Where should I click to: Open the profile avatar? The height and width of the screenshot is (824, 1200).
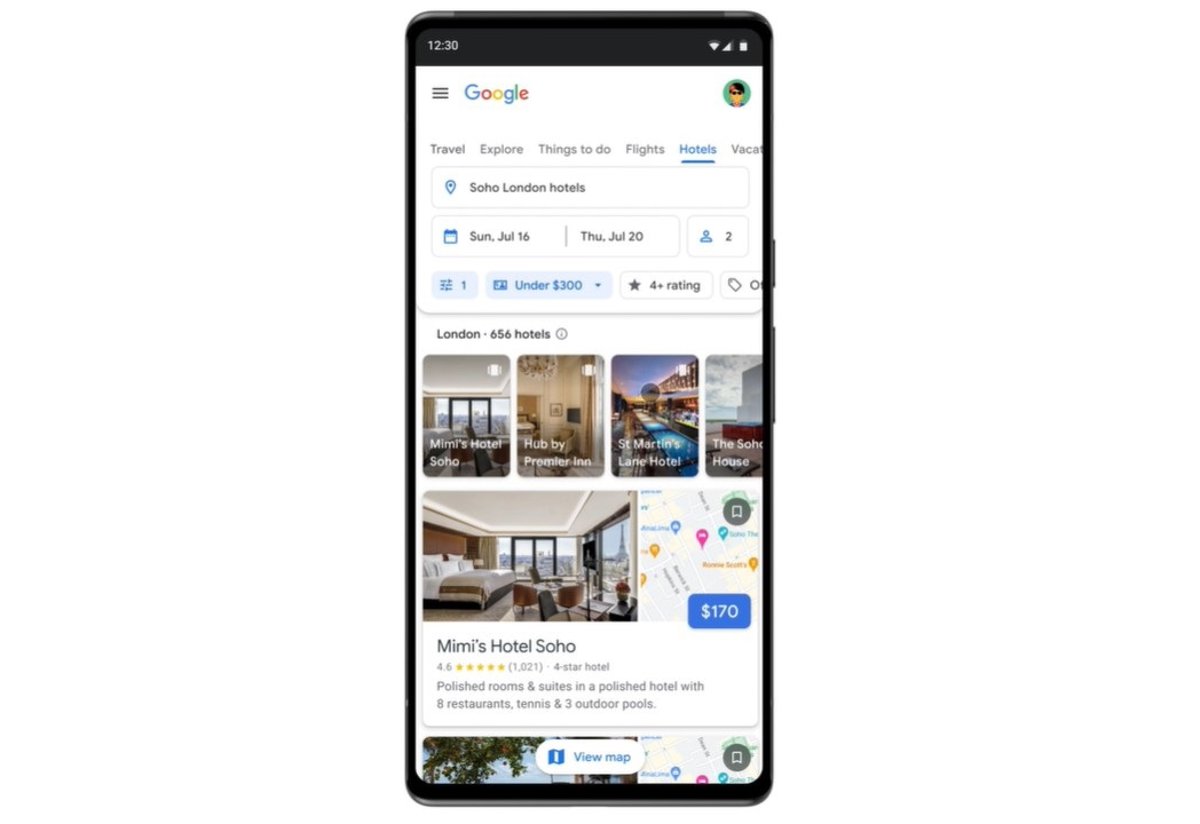point(736,93)
